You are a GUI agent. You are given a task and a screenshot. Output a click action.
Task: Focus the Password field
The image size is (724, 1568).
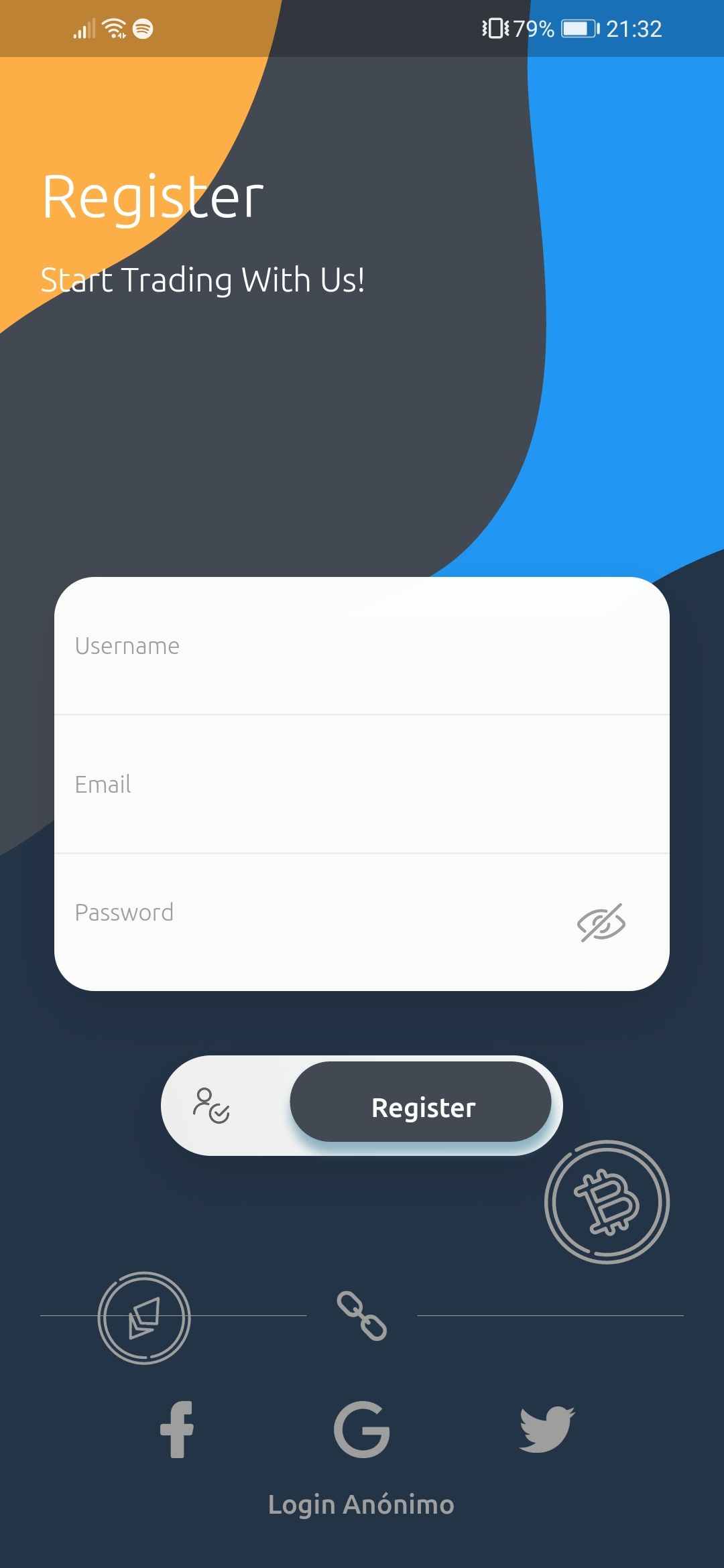point(308,913)
